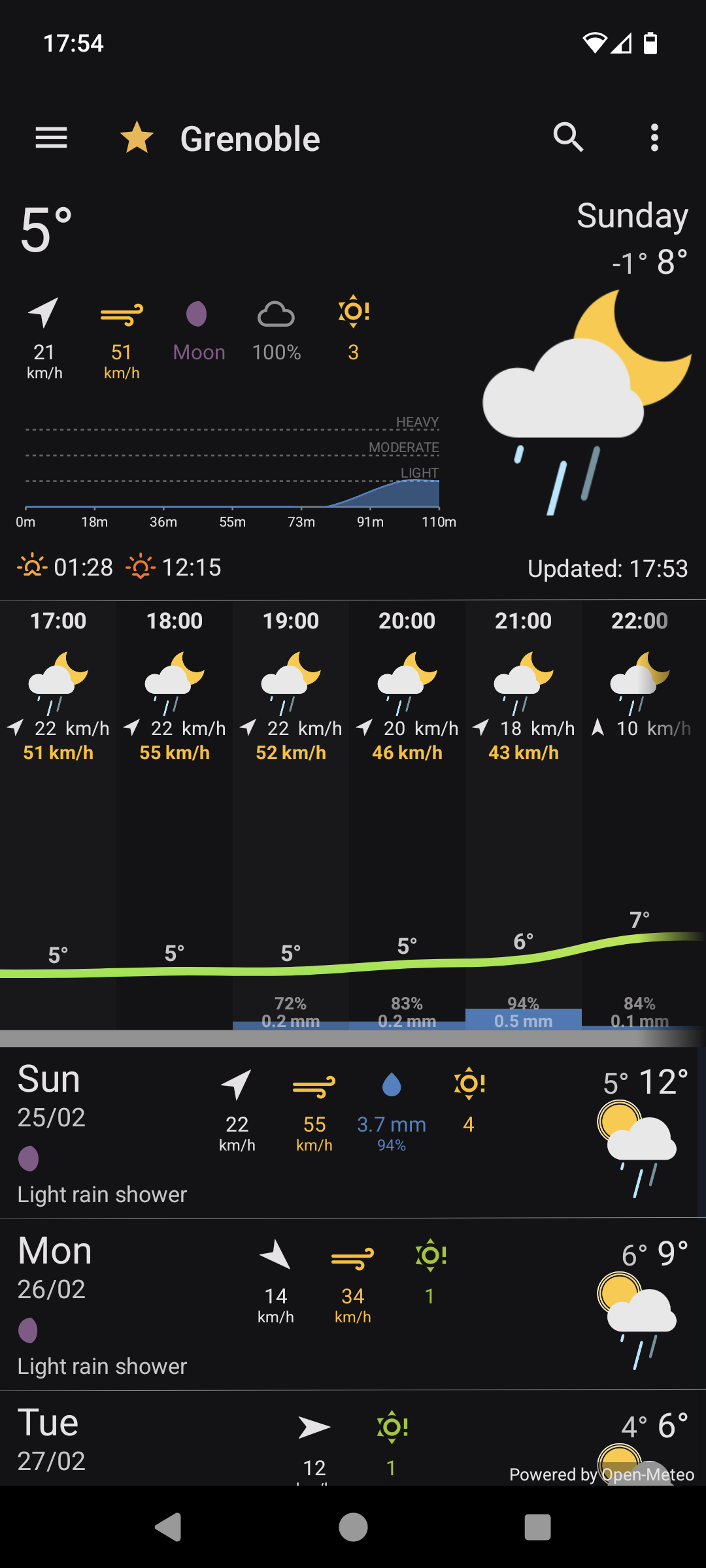Open the navigation drawer menu

point(50,139)
